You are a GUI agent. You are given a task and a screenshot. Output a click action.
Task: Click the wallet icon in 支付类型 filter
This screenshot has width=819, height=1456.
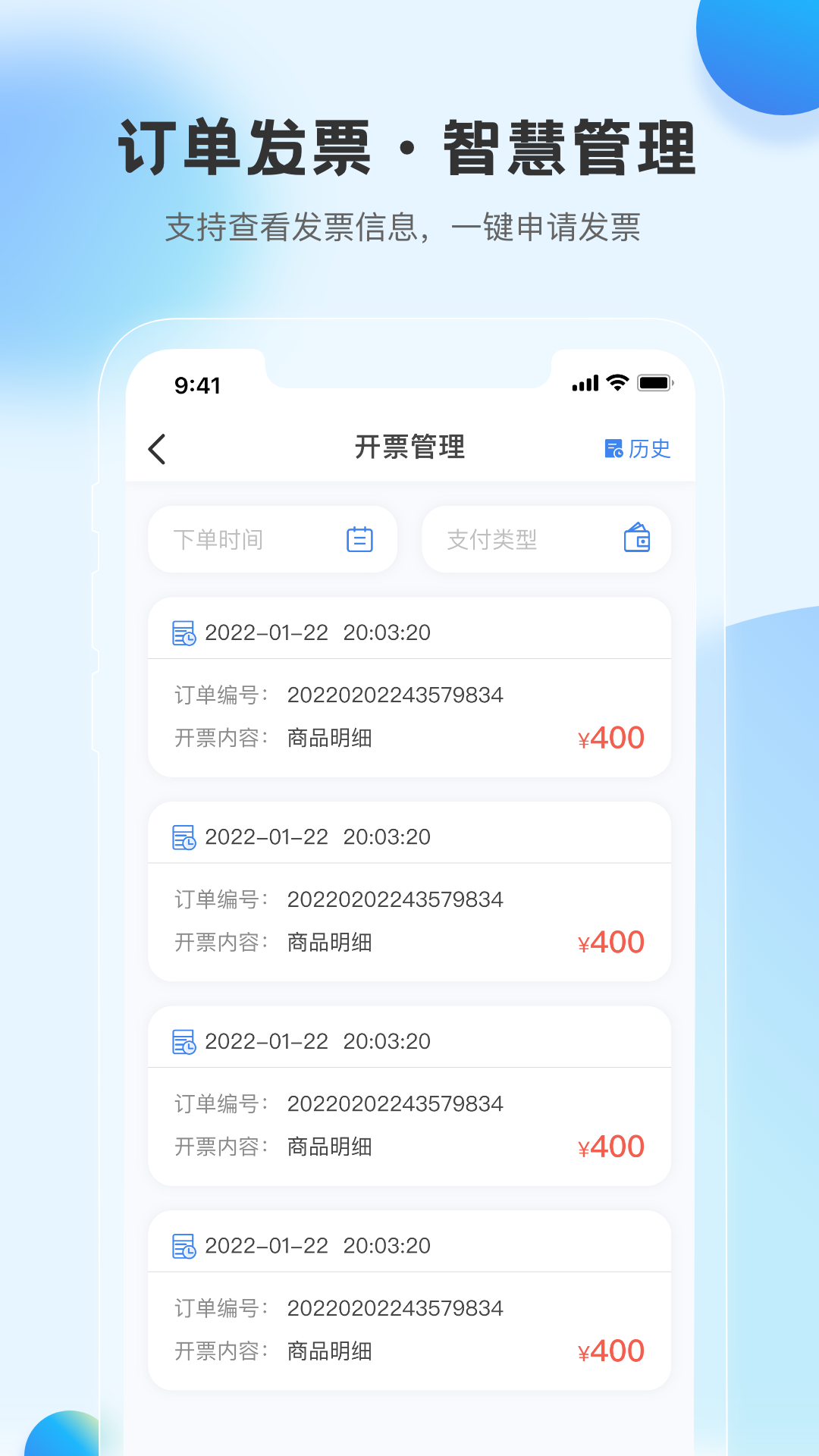click(x=638, y=539)
